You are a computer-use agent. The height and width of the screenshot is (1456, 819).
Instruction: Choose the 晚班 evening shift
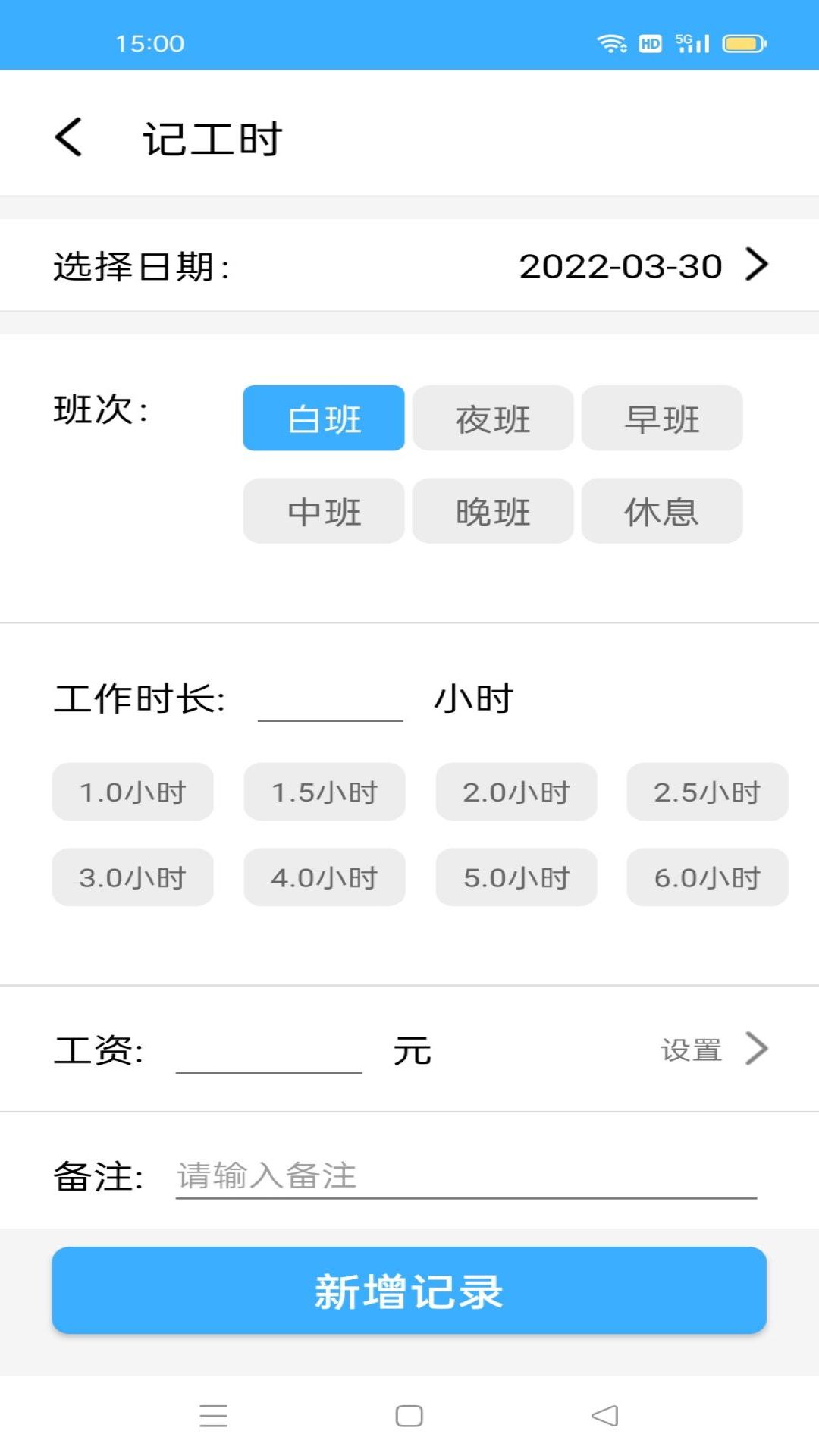492,512
